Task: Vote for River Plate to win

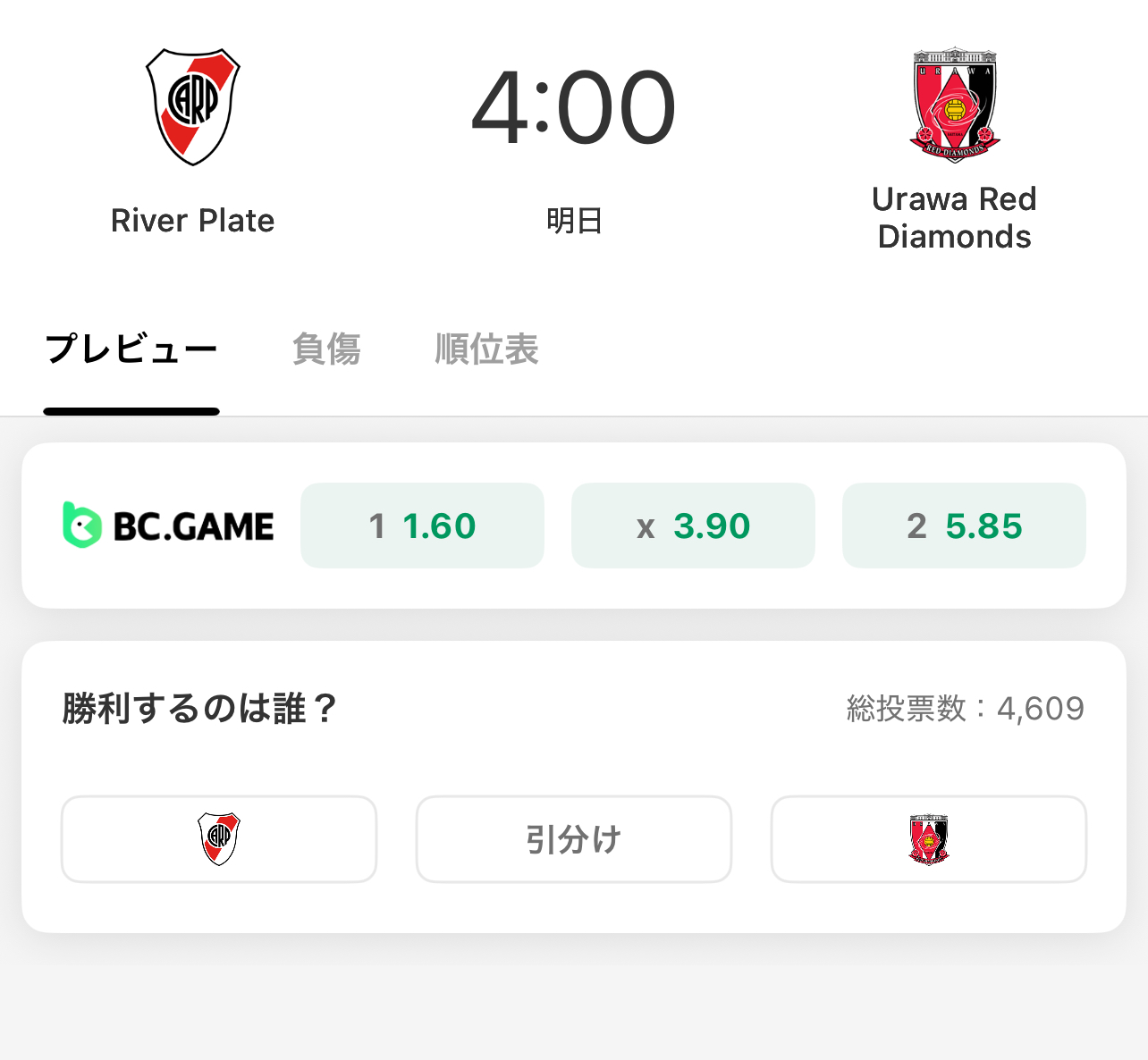Action: 219,839
